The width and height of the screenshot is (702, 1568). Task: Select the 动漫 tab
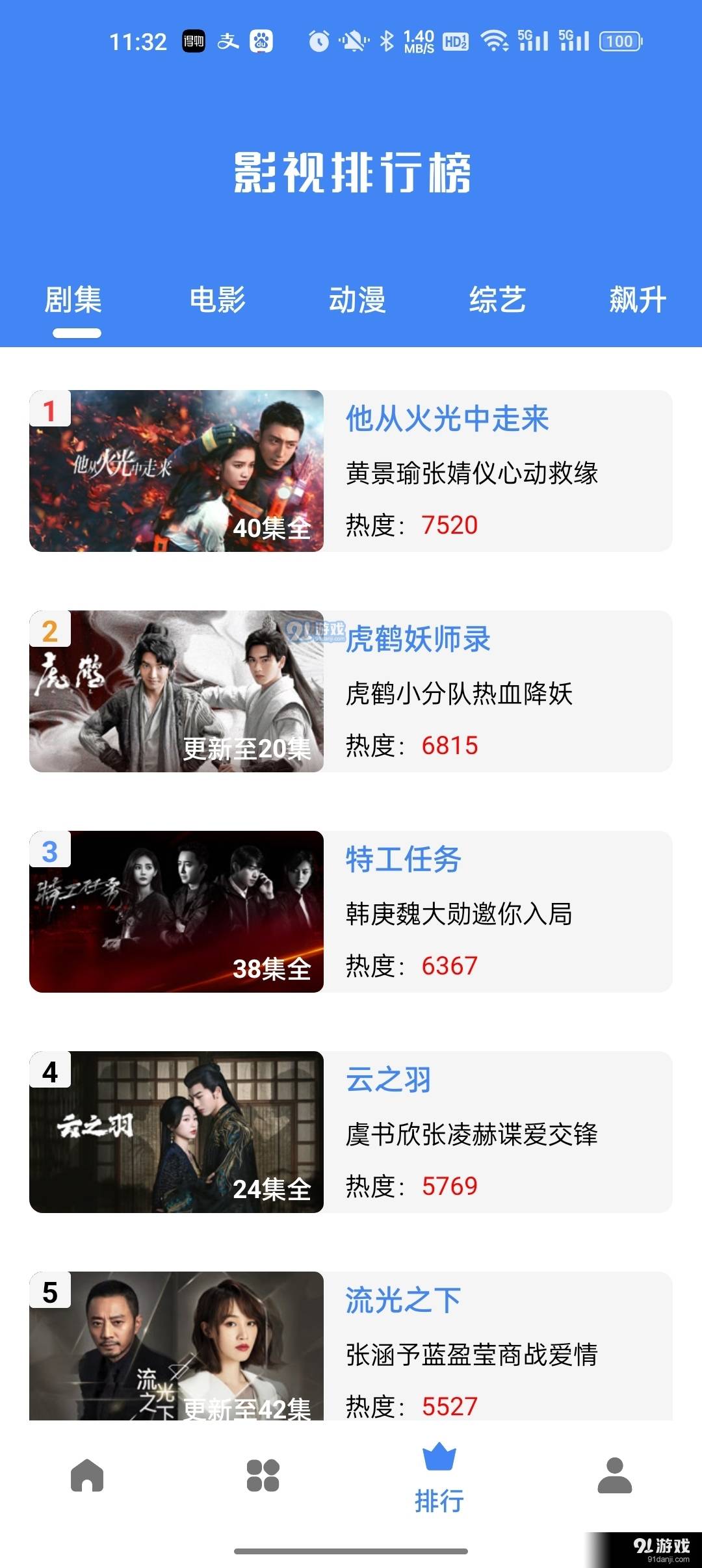pos(357,300)
